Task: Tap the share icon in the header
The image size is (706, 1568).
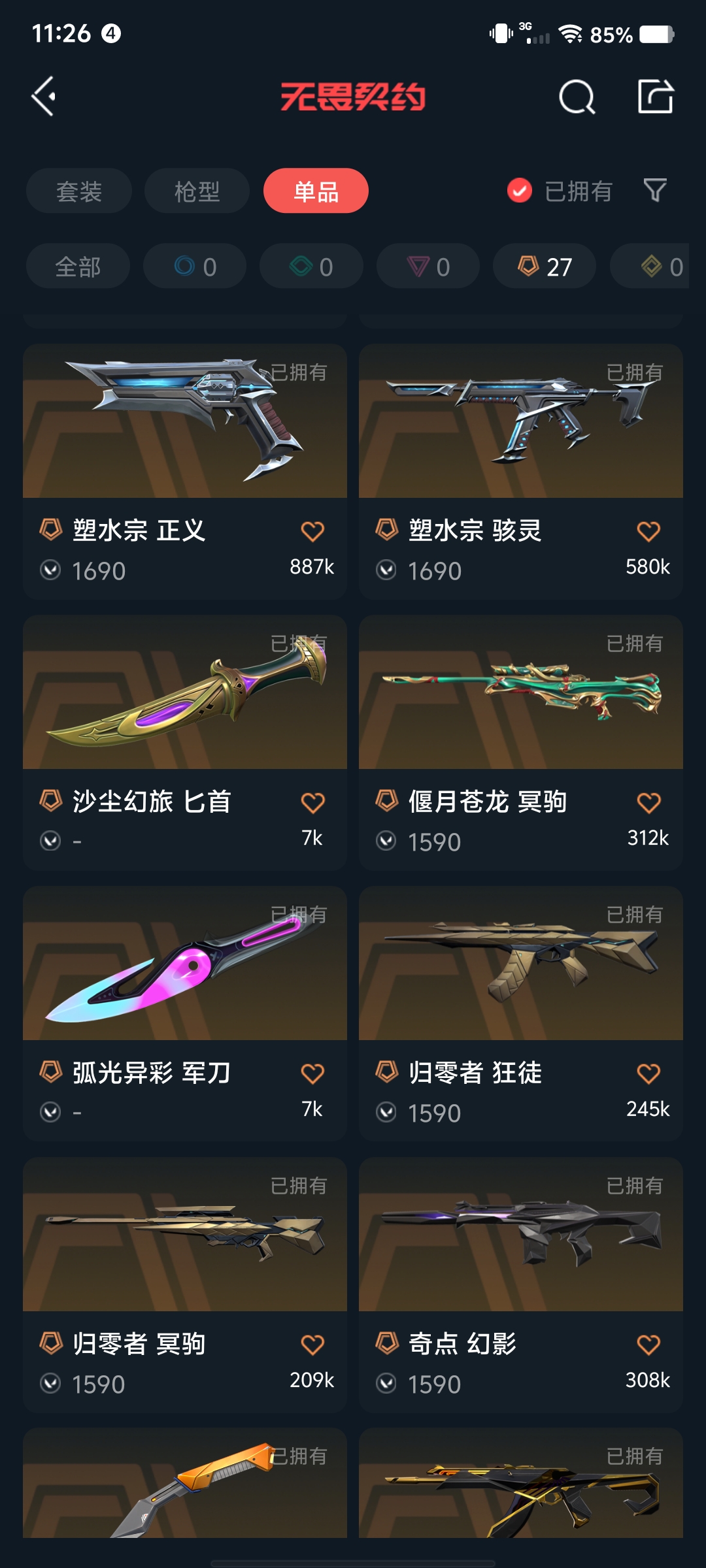Action: (x=656, y=97)
